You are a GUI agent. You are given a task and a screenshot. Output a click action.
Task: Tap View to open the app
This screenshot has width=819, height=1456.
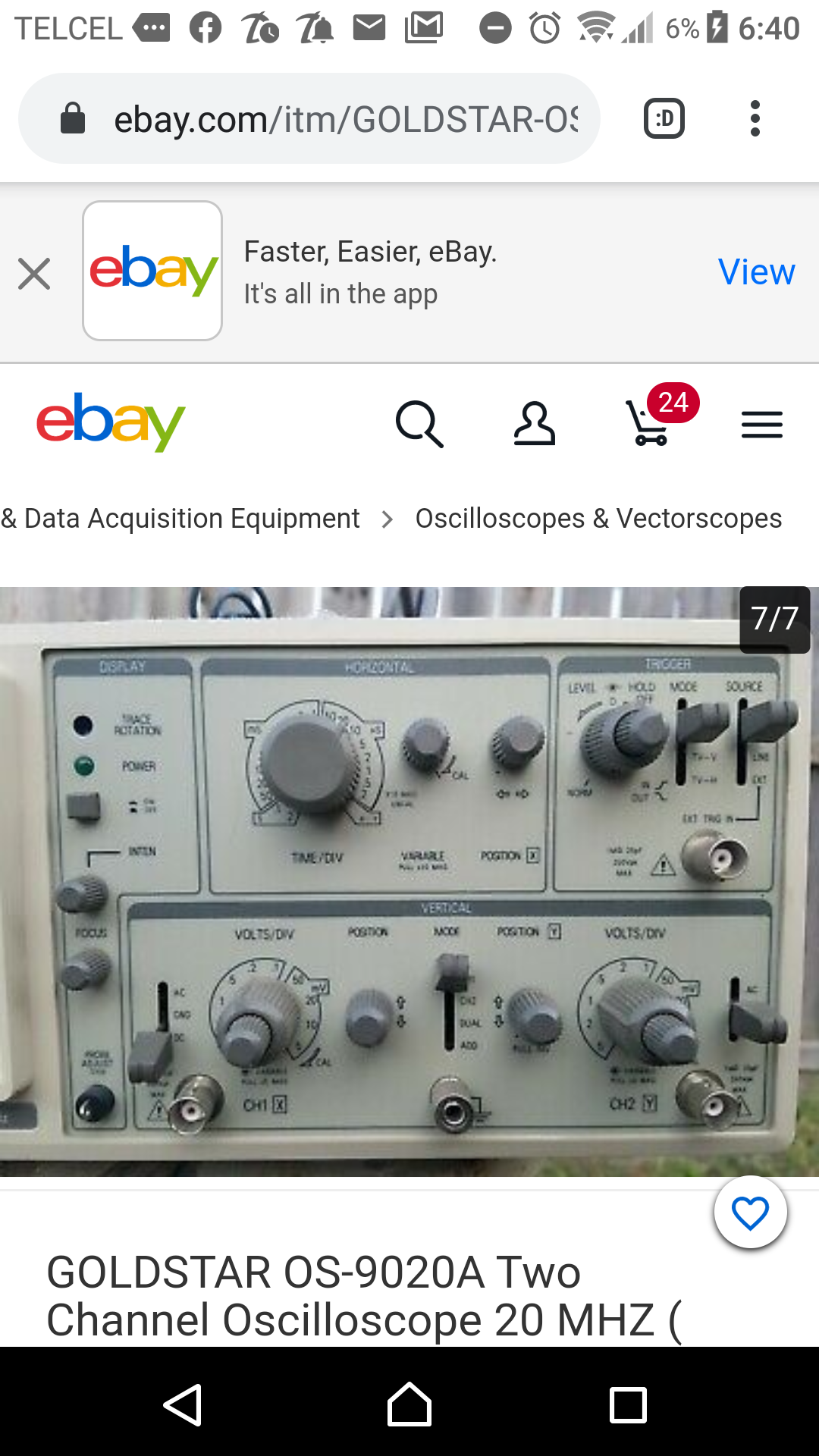point(756,271)
